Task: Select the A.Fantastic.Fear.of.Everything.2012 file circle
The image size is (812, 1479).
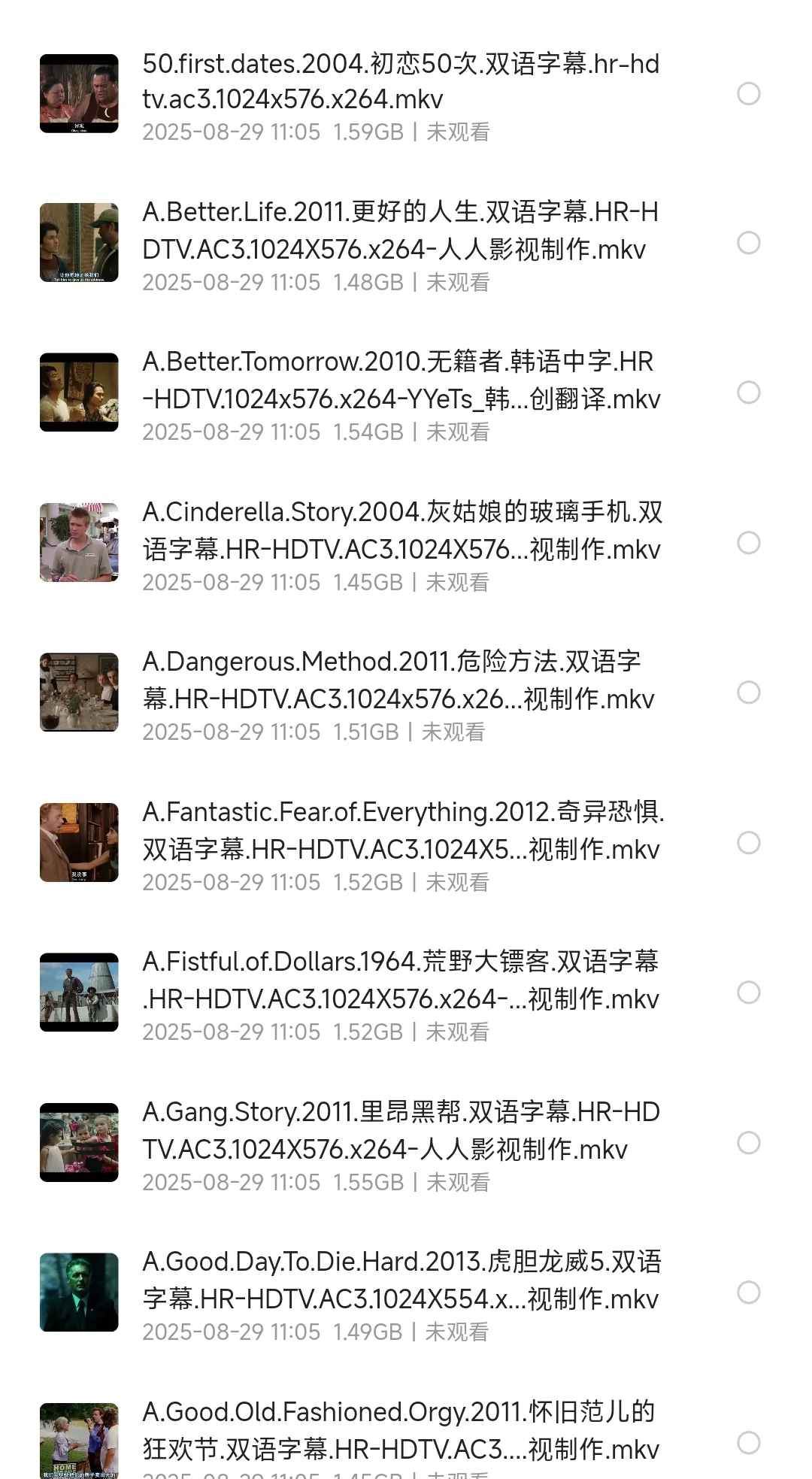Action: point(748,843)
